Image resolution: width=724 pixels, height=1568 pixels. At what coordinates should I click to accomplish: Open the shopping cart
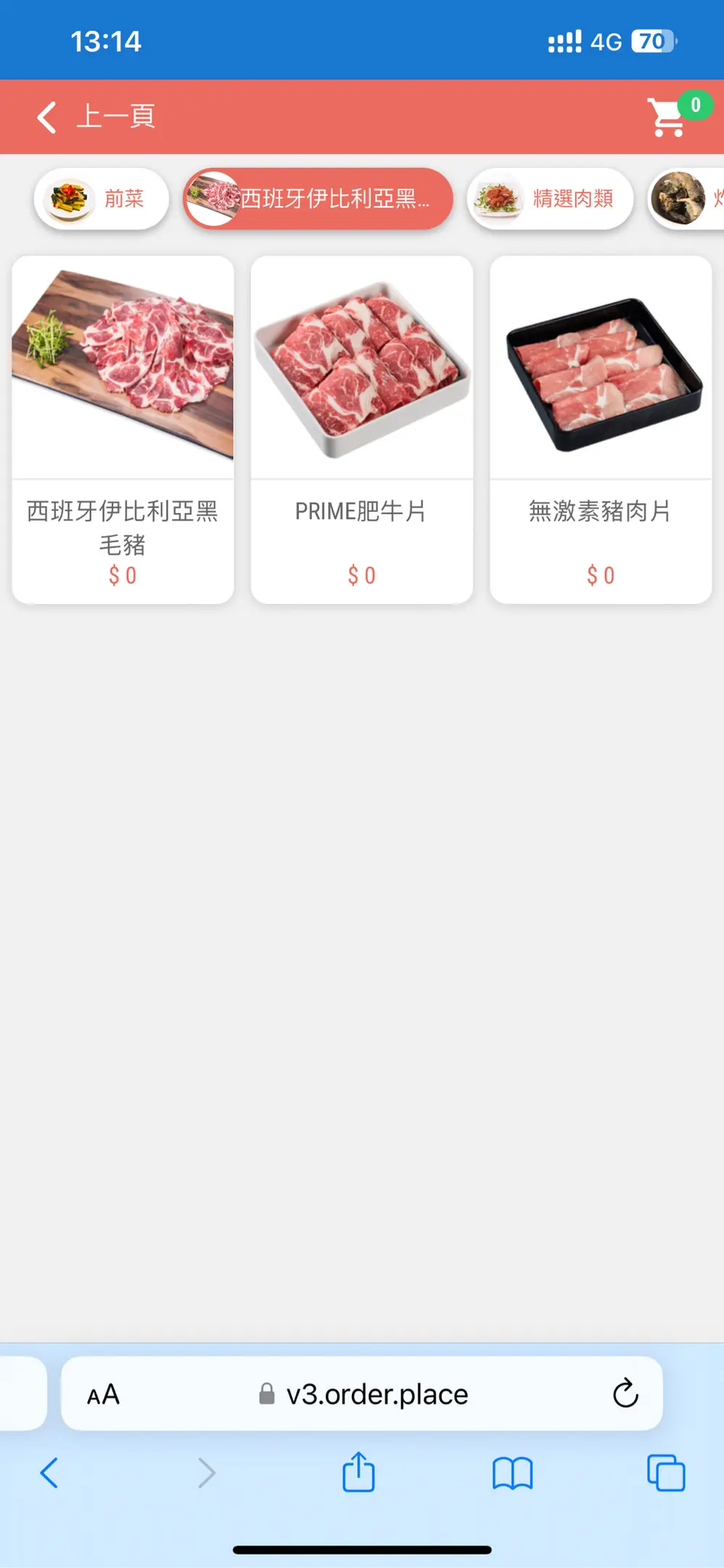click(667, 117)
